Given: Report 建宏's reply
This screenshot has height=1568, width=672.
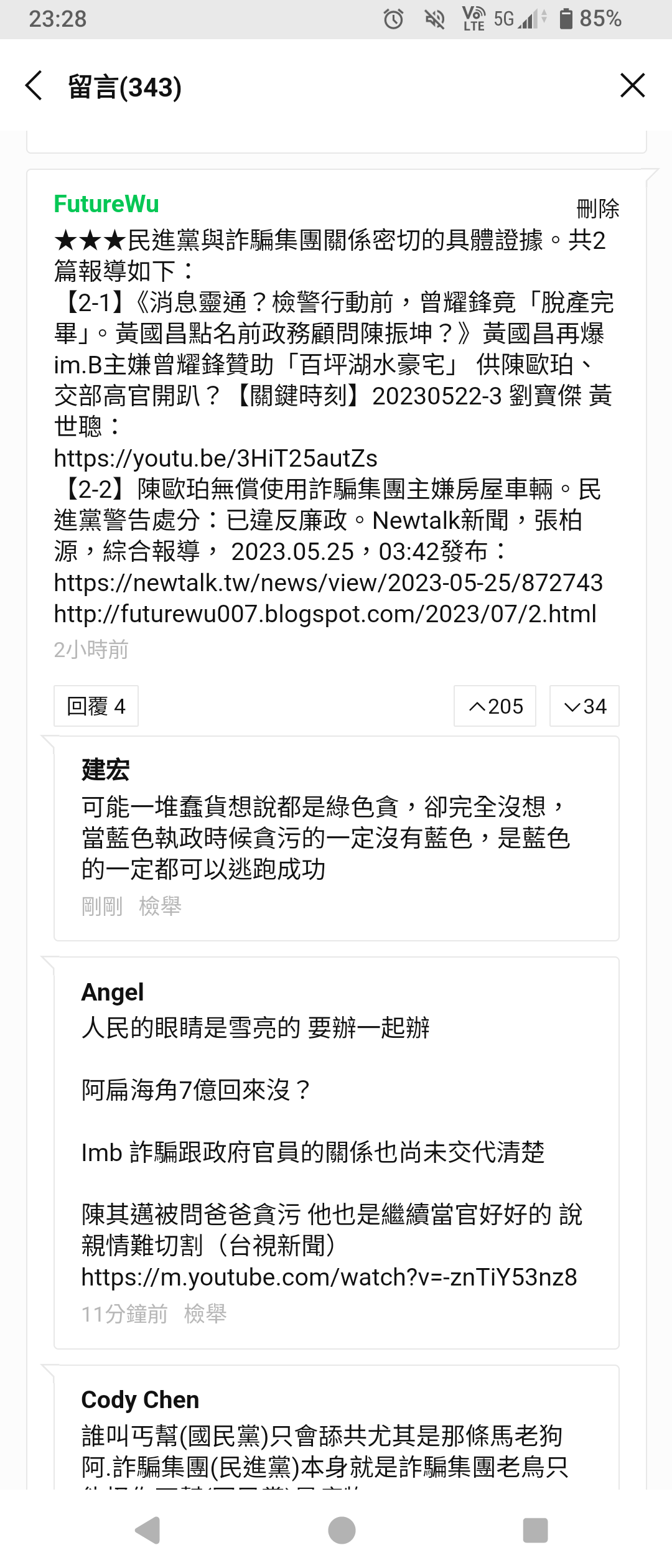Looking at the screenshot, I should click(x=160, y=906).
